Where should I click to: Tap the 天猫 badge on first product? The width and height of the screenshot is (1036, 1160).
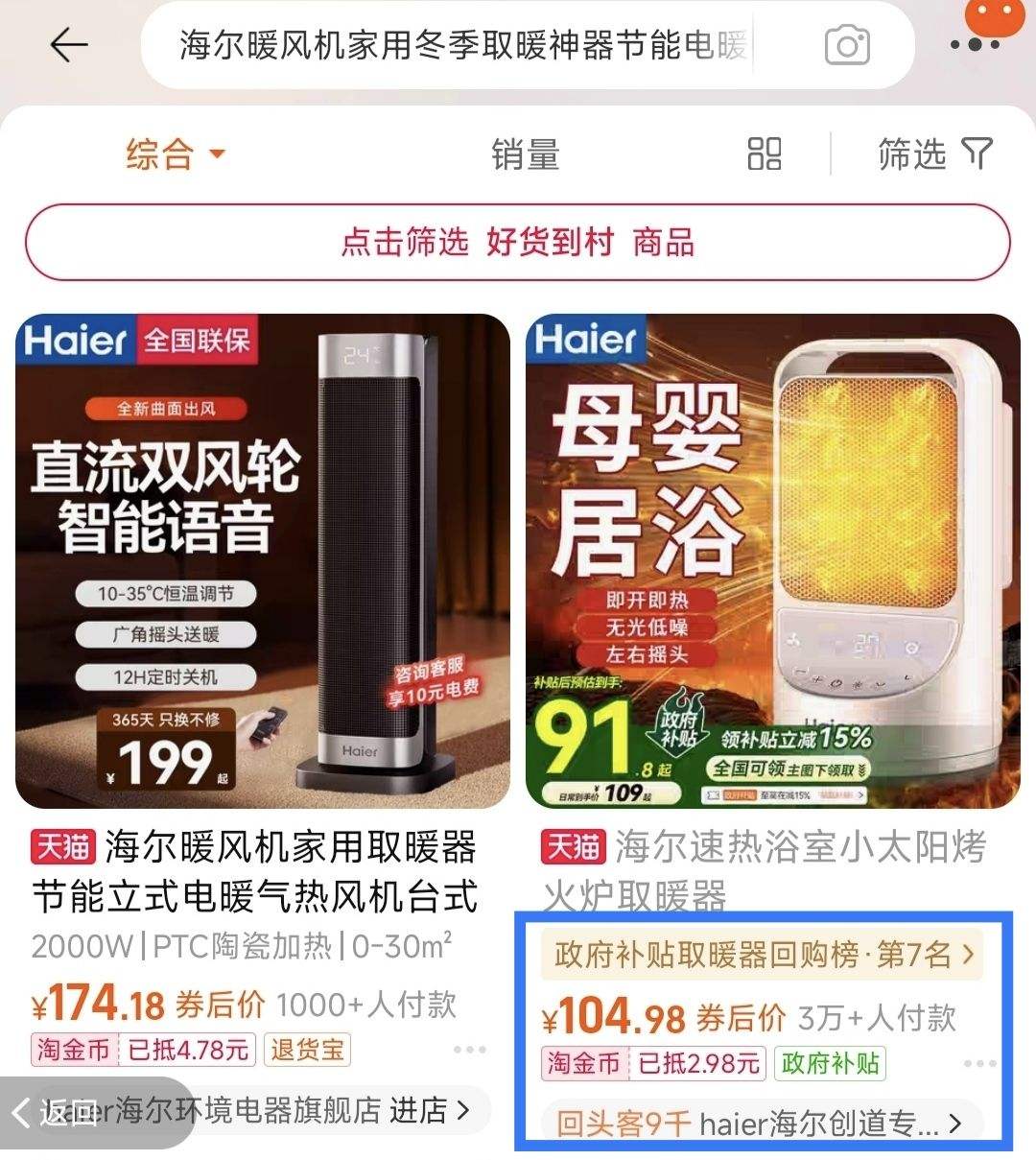click(x=62, y=850)
